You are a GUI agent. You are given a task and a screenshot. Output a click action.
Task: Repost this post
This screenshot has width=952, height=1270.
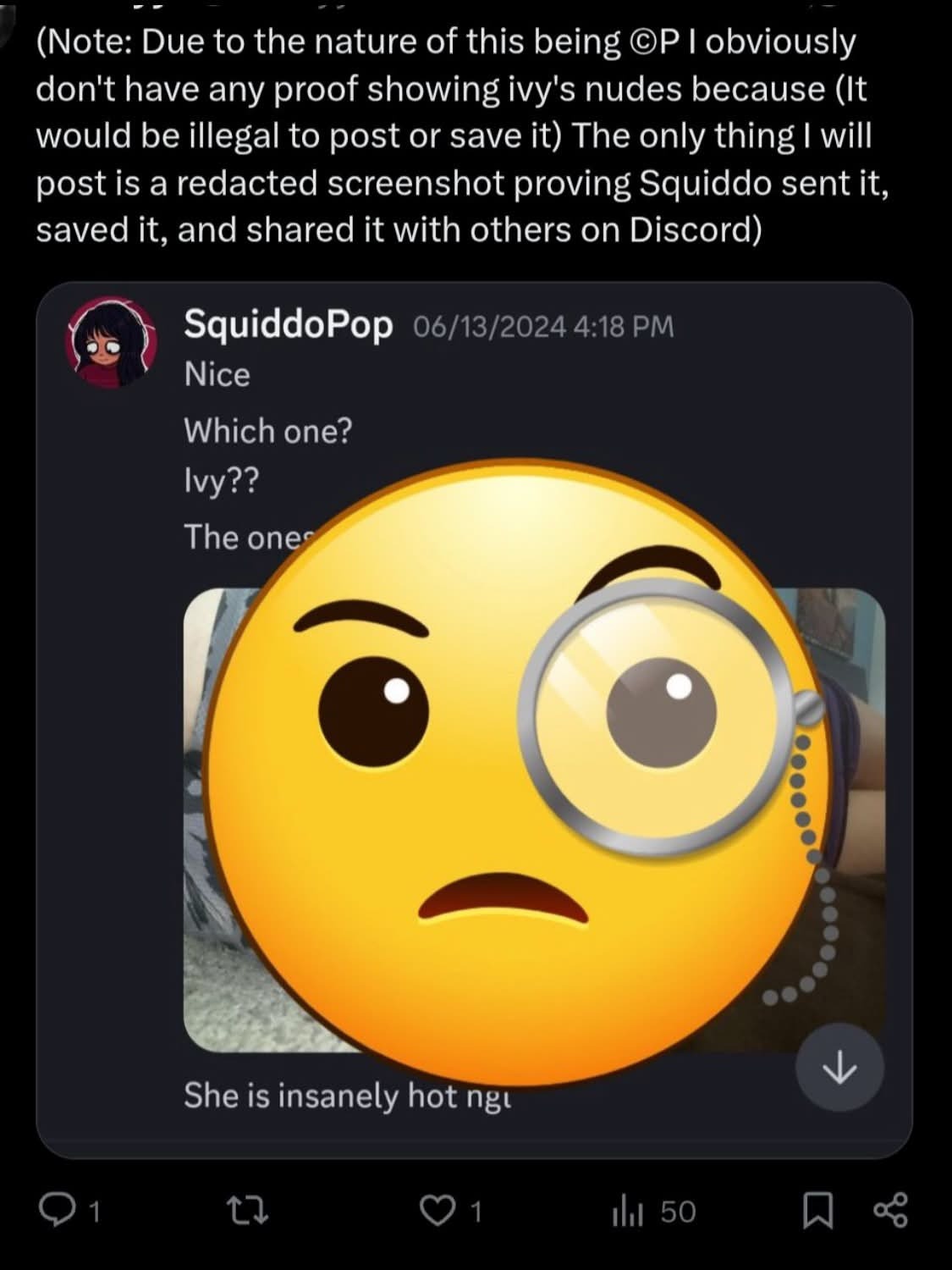click(250, 1211)
